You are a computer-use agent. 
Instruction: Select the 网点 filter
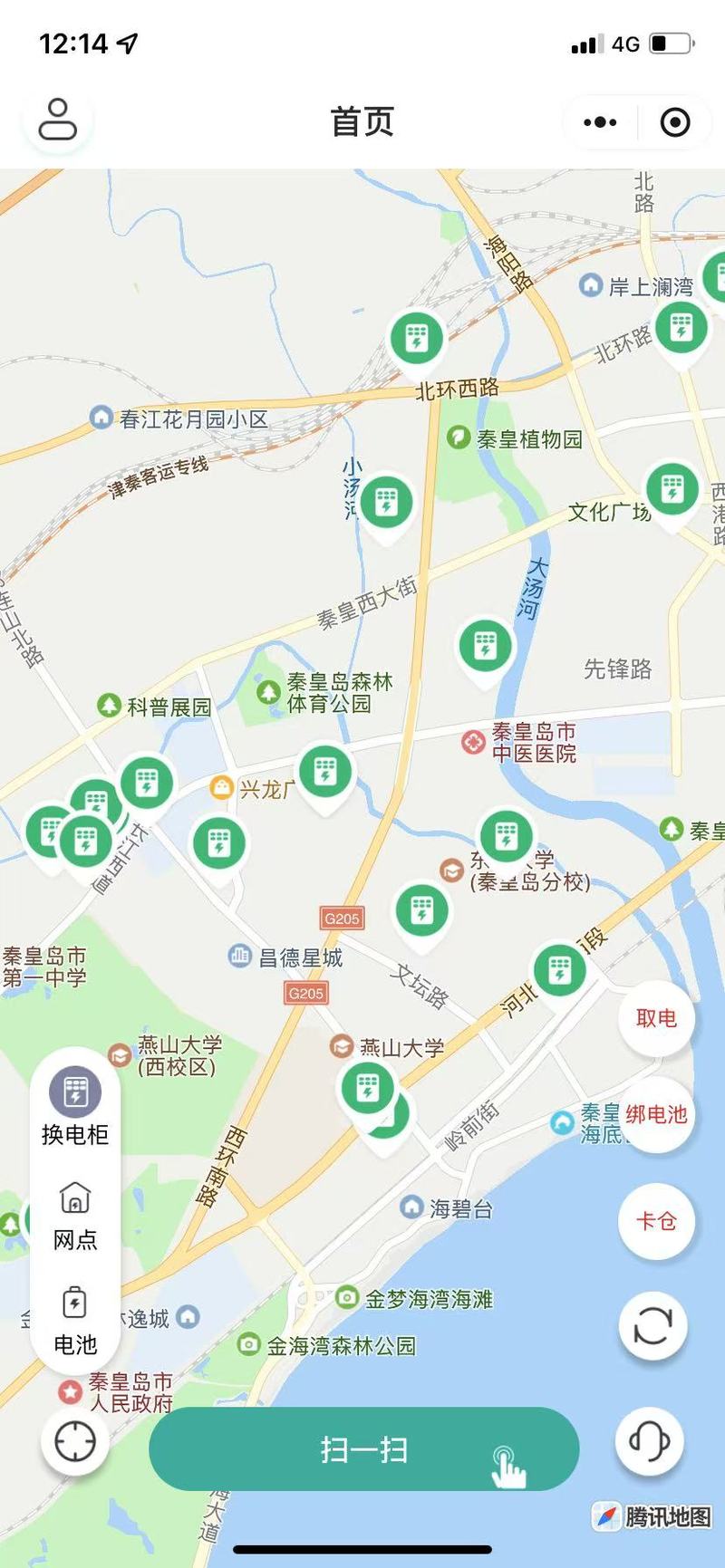coord(75,1216)
